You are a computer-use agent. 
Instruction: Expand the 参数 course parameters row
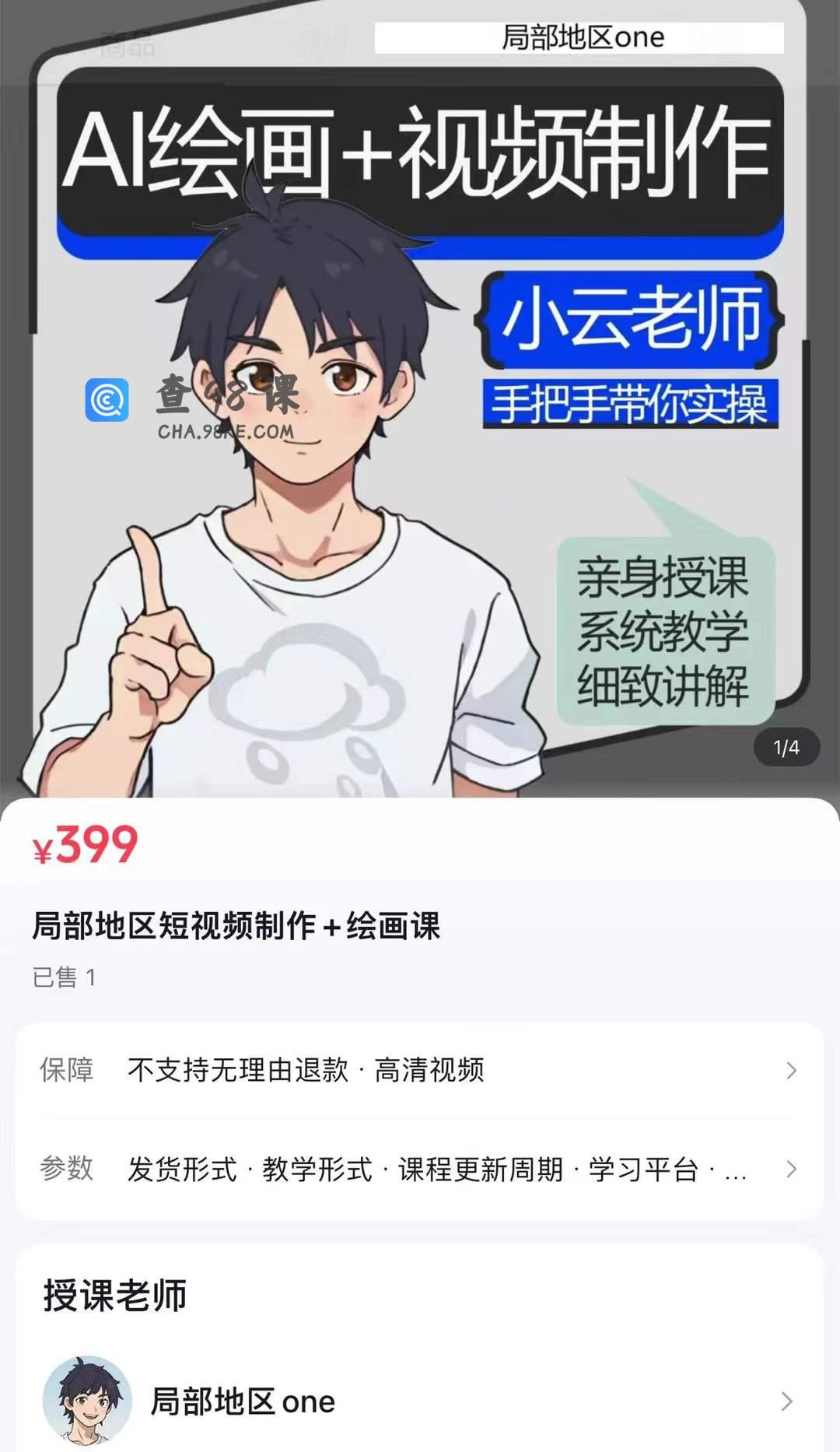tap(420, 1169)
